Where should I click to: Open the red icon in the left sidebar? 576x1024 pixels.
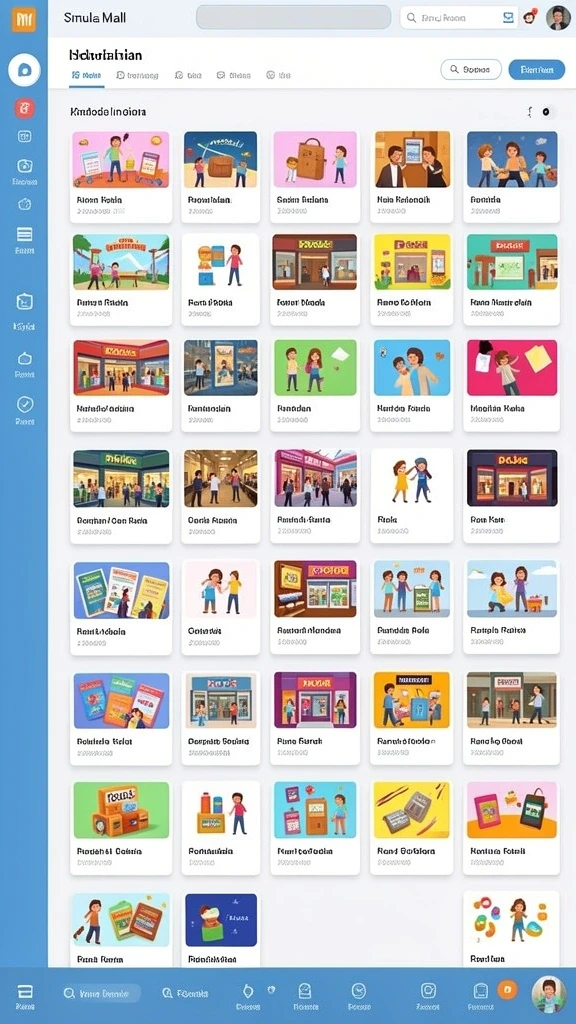[25, 108]
